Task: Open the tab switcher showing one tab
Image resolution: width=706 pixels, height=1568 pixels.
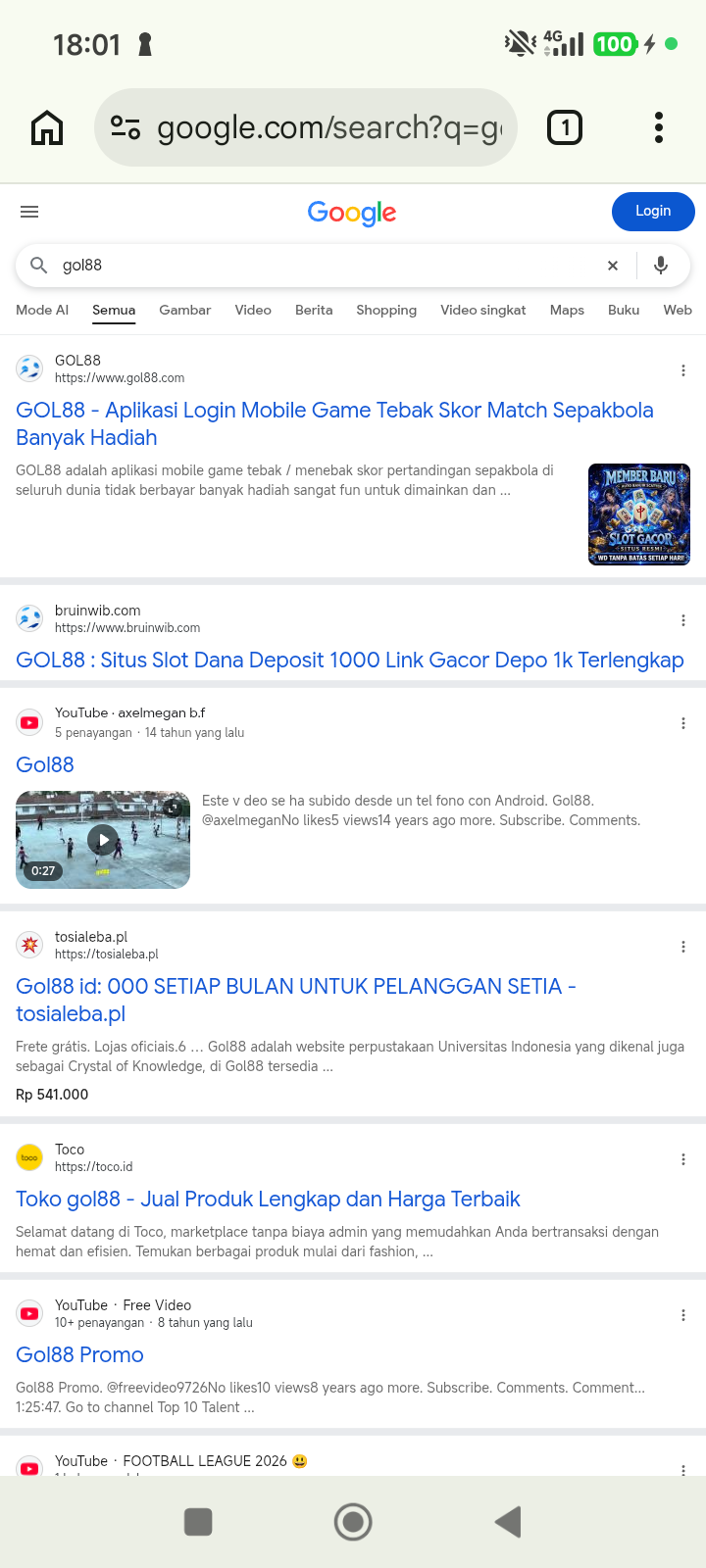Action: [x=565, y=127]
